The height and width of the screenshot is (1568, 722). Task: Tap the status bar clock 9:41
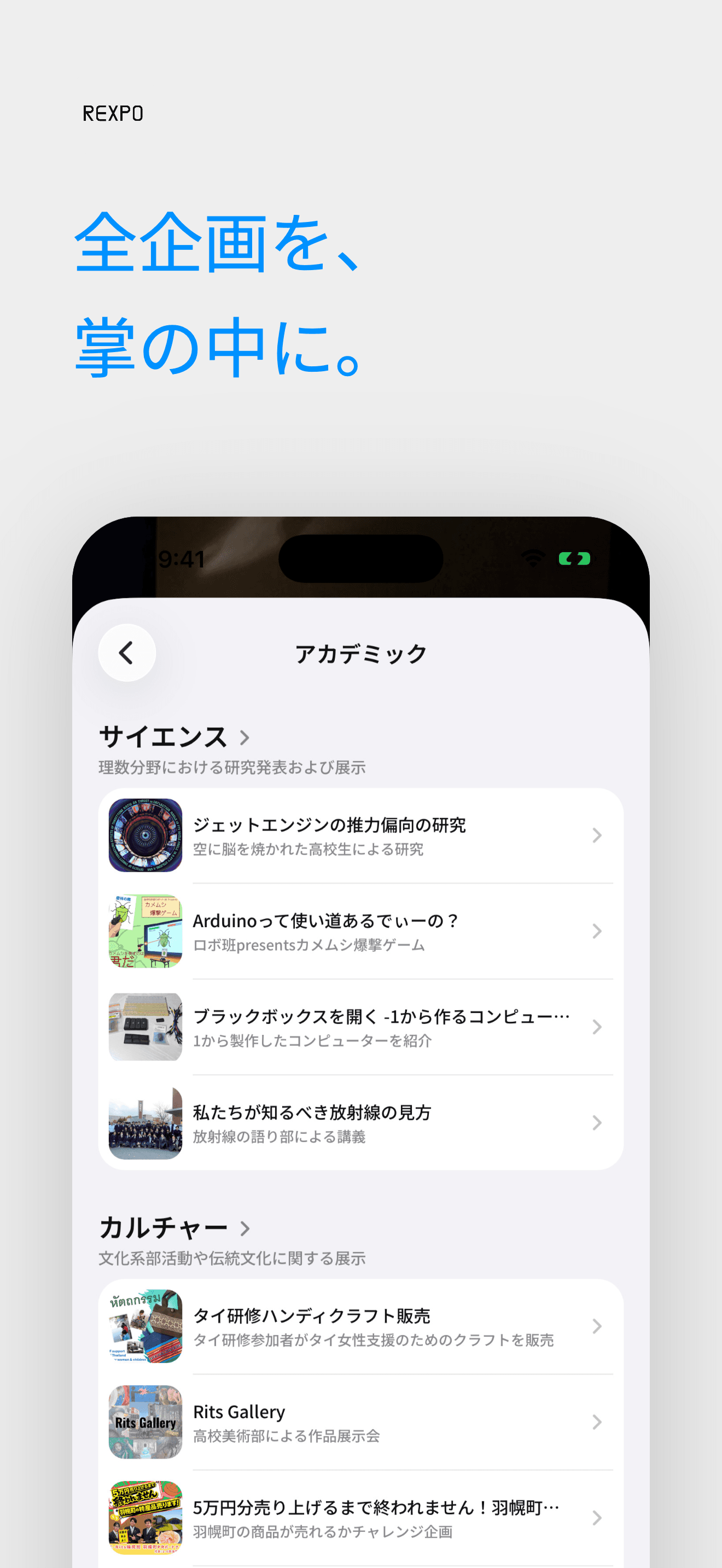pos(182,559)
